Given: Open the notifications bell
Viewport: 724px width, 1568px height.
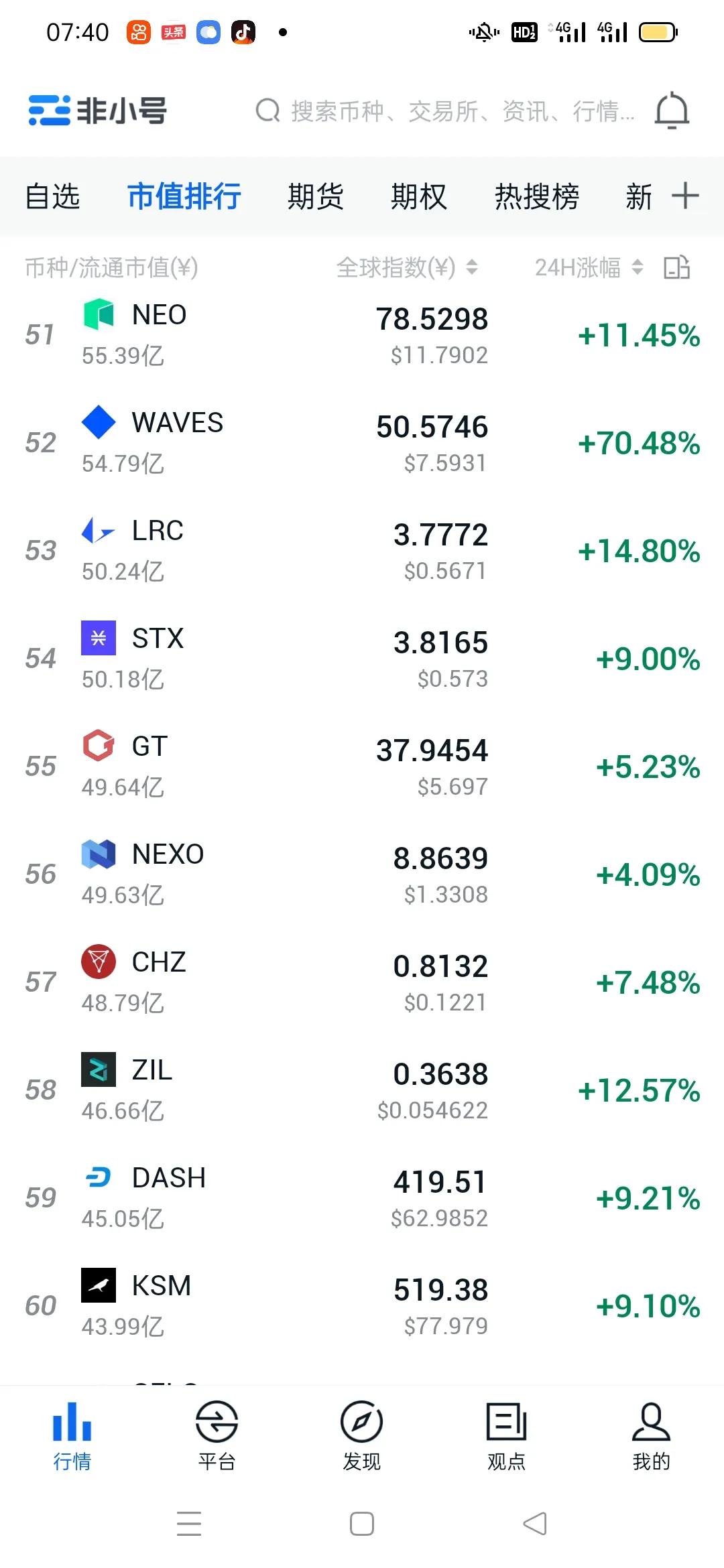Looking at the screenshot, I should pos(672,111).
